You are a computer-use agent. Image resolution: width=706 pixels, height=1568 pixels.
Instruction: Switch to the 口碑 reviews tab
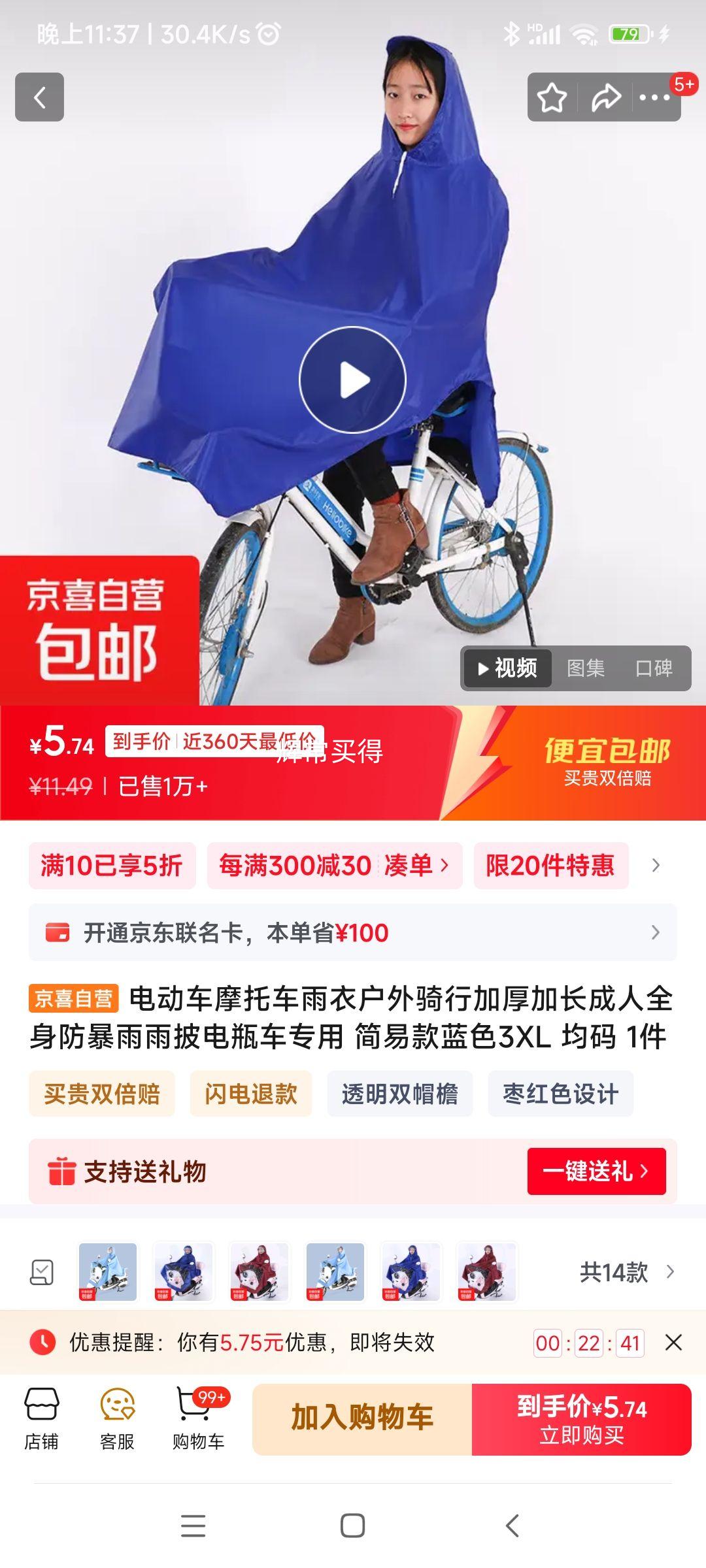[654, 668]
